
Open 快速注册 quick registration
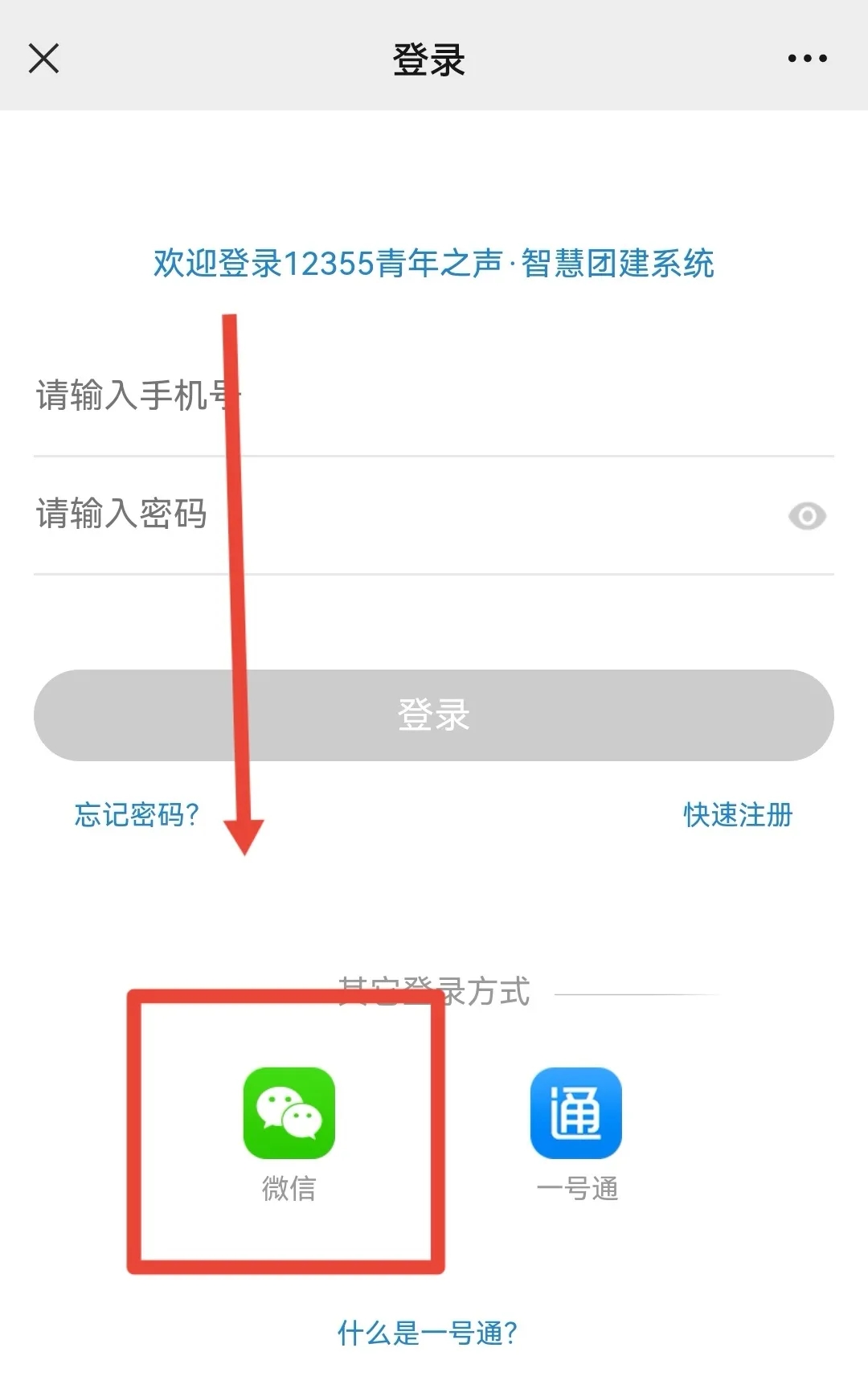737,814
